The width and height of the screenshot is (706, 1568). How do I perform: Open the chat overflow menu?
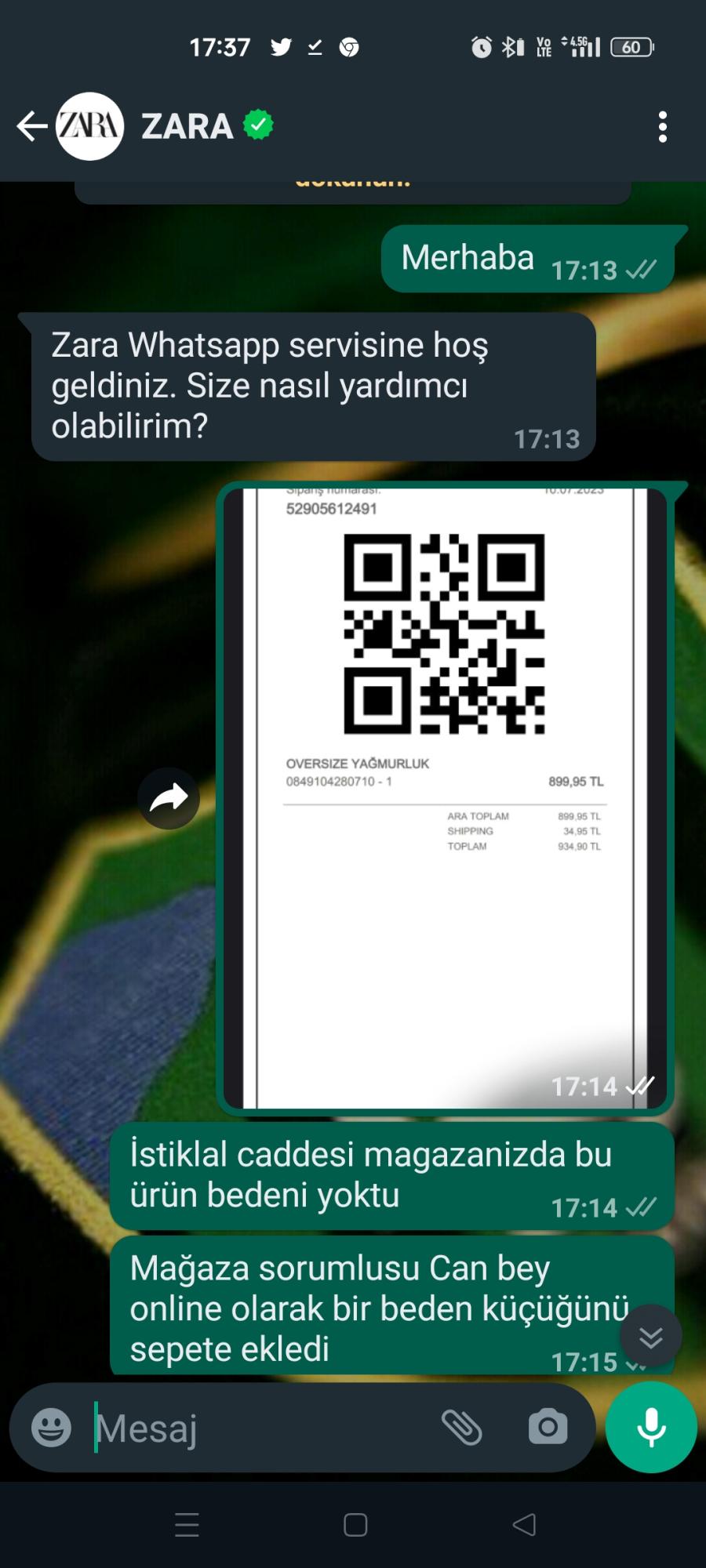pos(663,126)
